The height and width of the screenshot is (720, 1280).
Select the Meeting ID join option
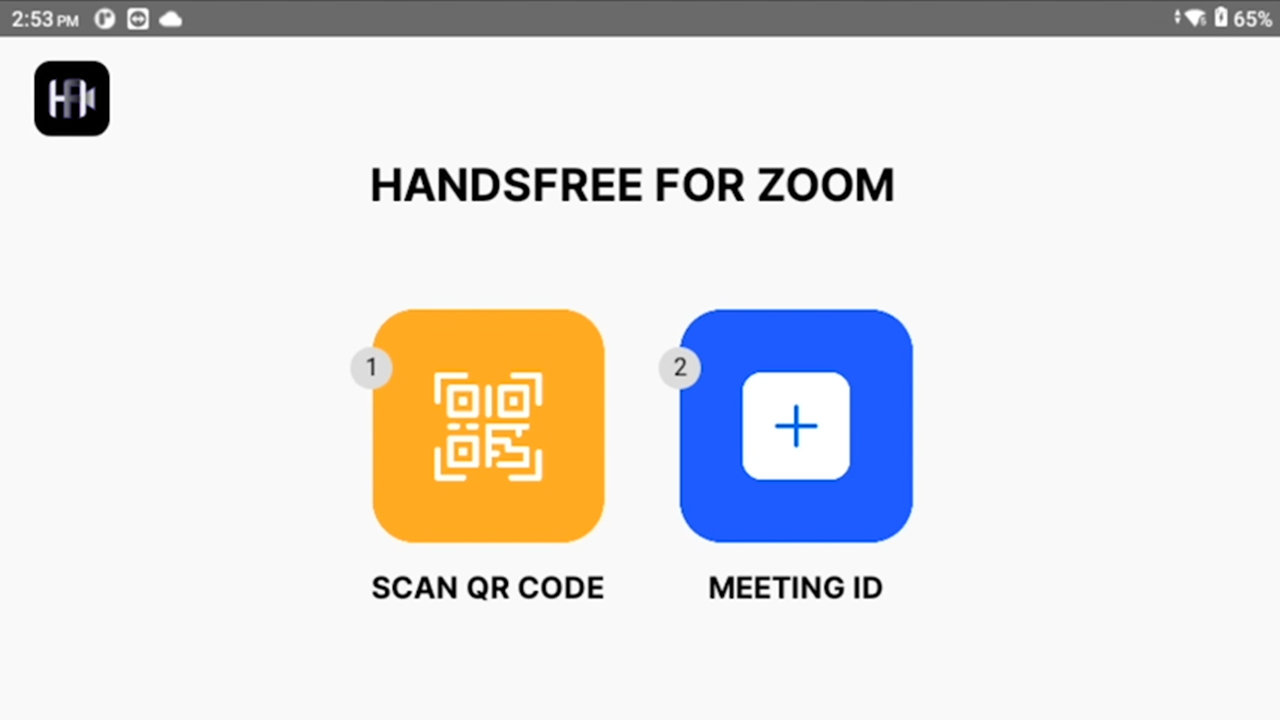tap(796, 427)
